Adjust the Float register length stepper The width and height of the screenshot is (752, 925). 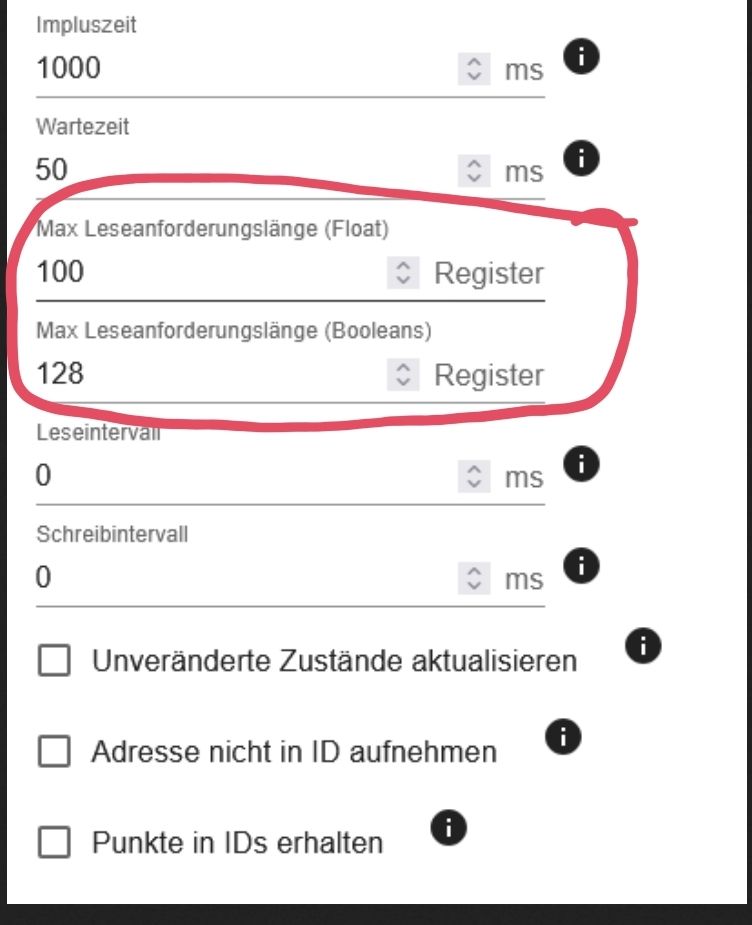(402, 272)
